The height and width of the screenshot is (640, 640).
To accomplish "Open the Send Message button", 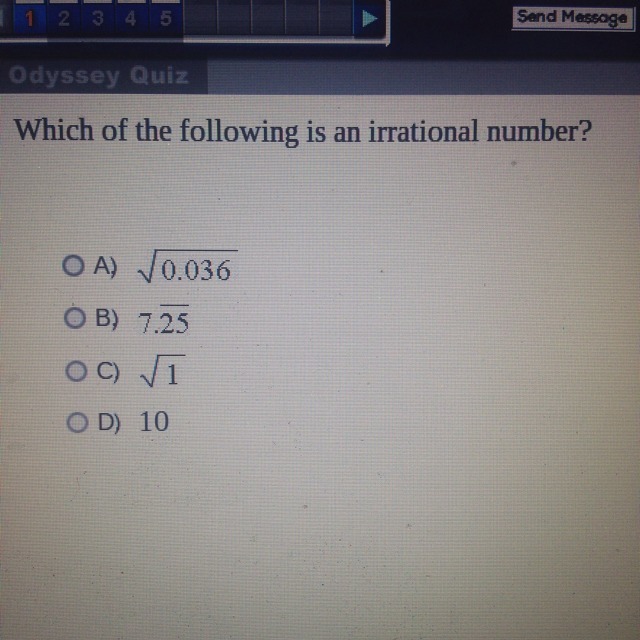I will click(572, 17).
